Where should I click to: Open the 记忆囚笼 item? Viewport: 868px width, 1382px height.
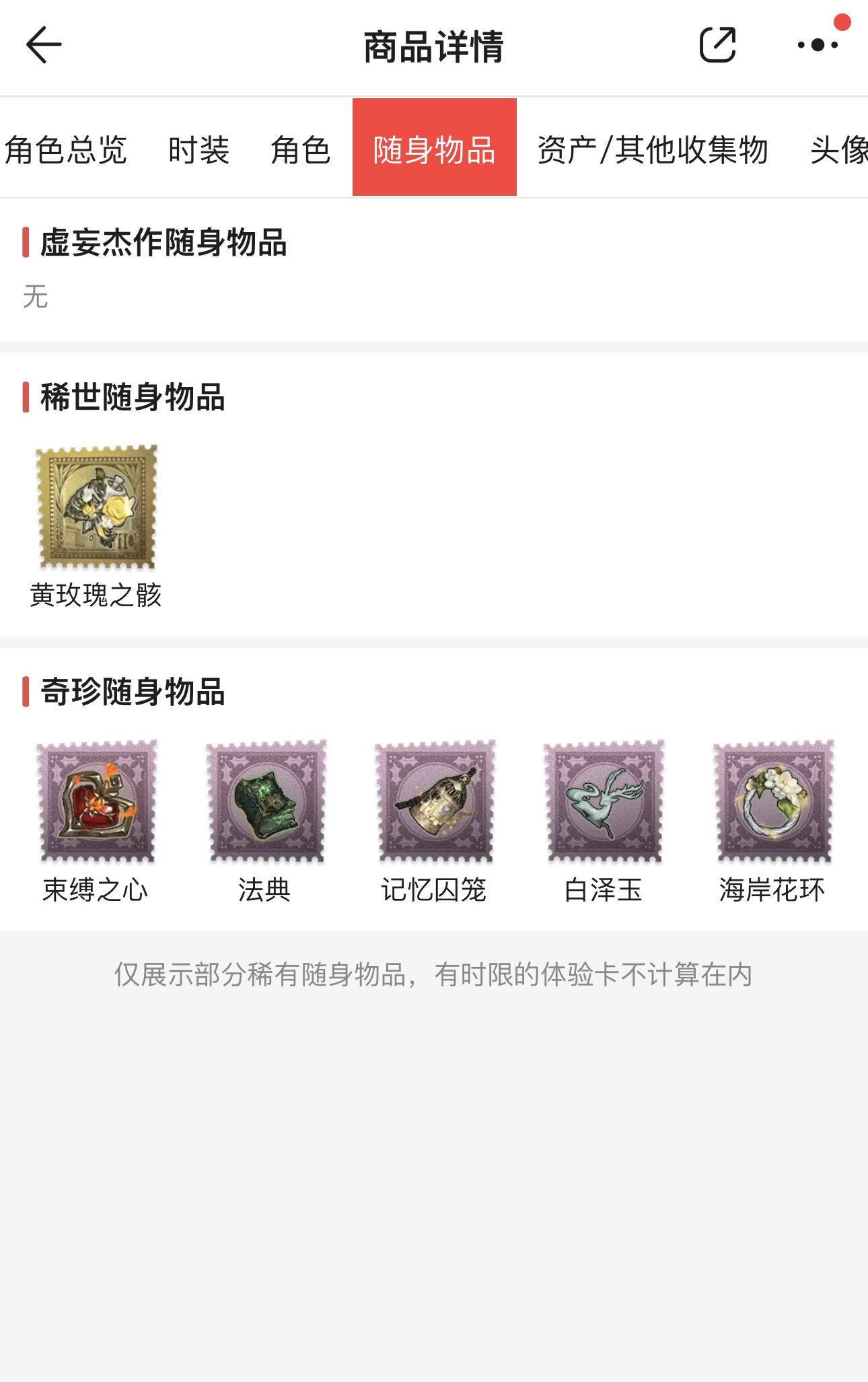point(435,801)
